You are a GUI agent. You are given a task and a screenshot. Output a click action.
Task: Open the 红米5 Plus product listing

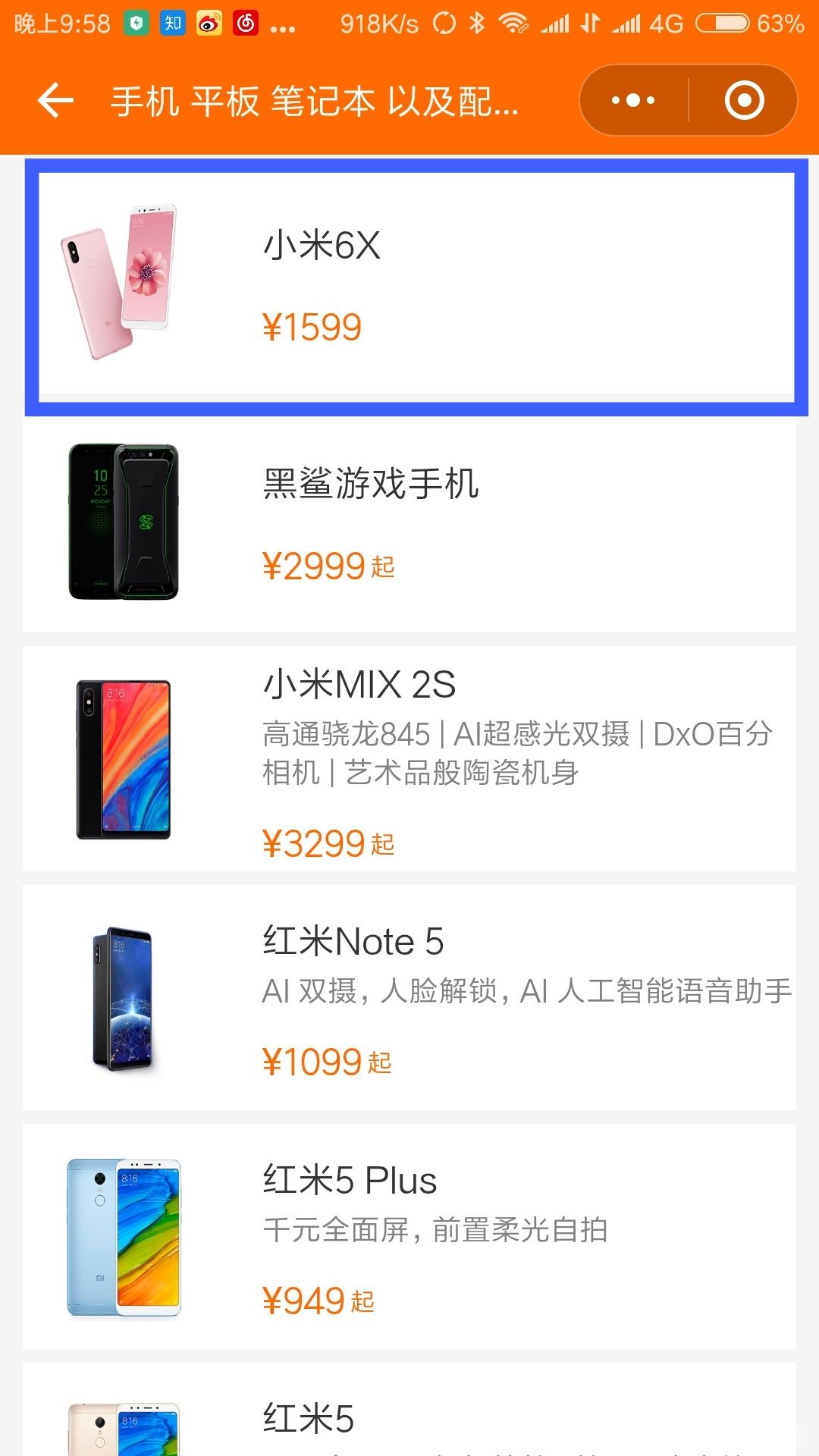409,1236
